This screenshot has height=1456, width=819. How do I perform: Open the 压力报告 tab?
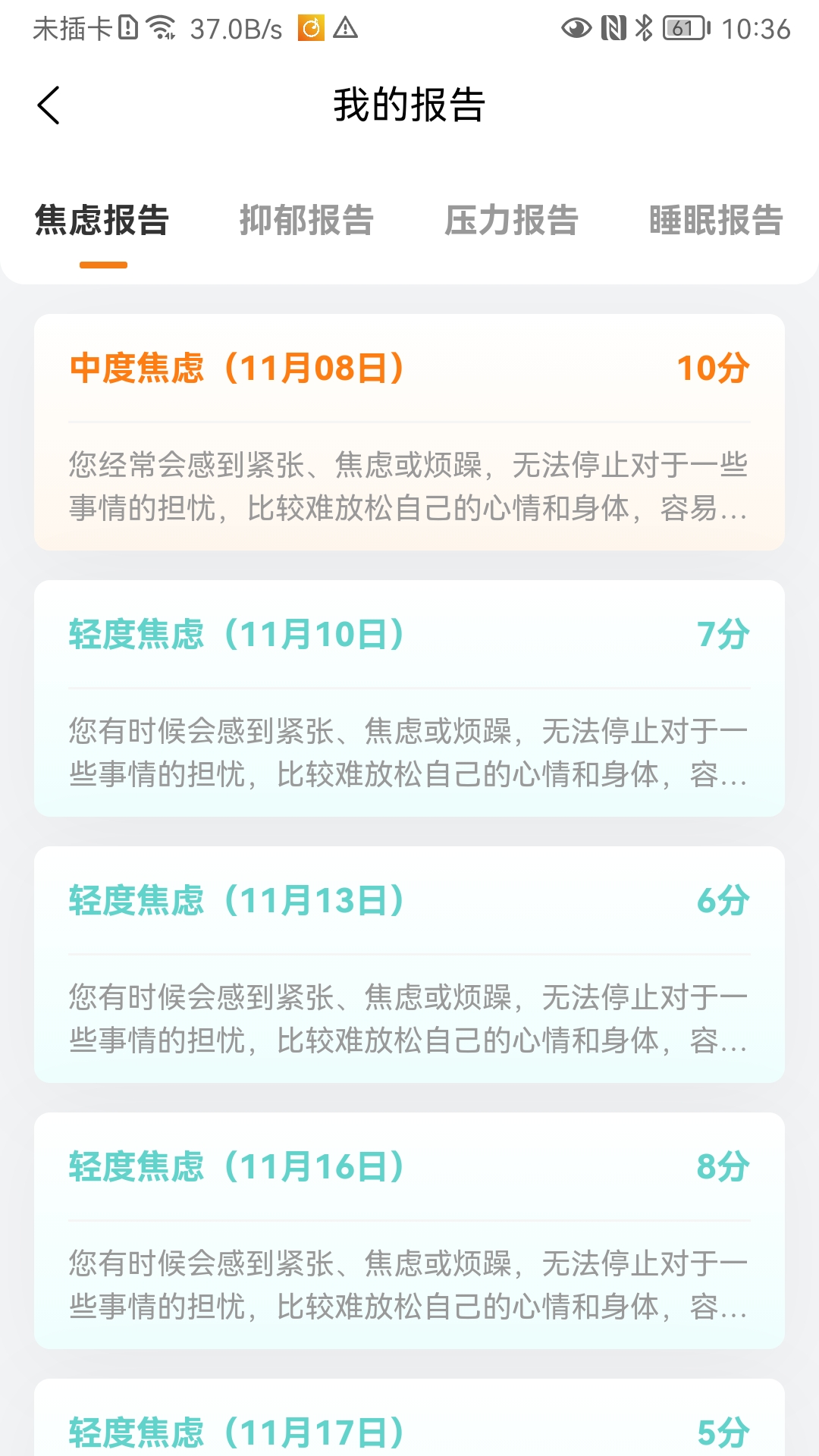pos(512,221)
